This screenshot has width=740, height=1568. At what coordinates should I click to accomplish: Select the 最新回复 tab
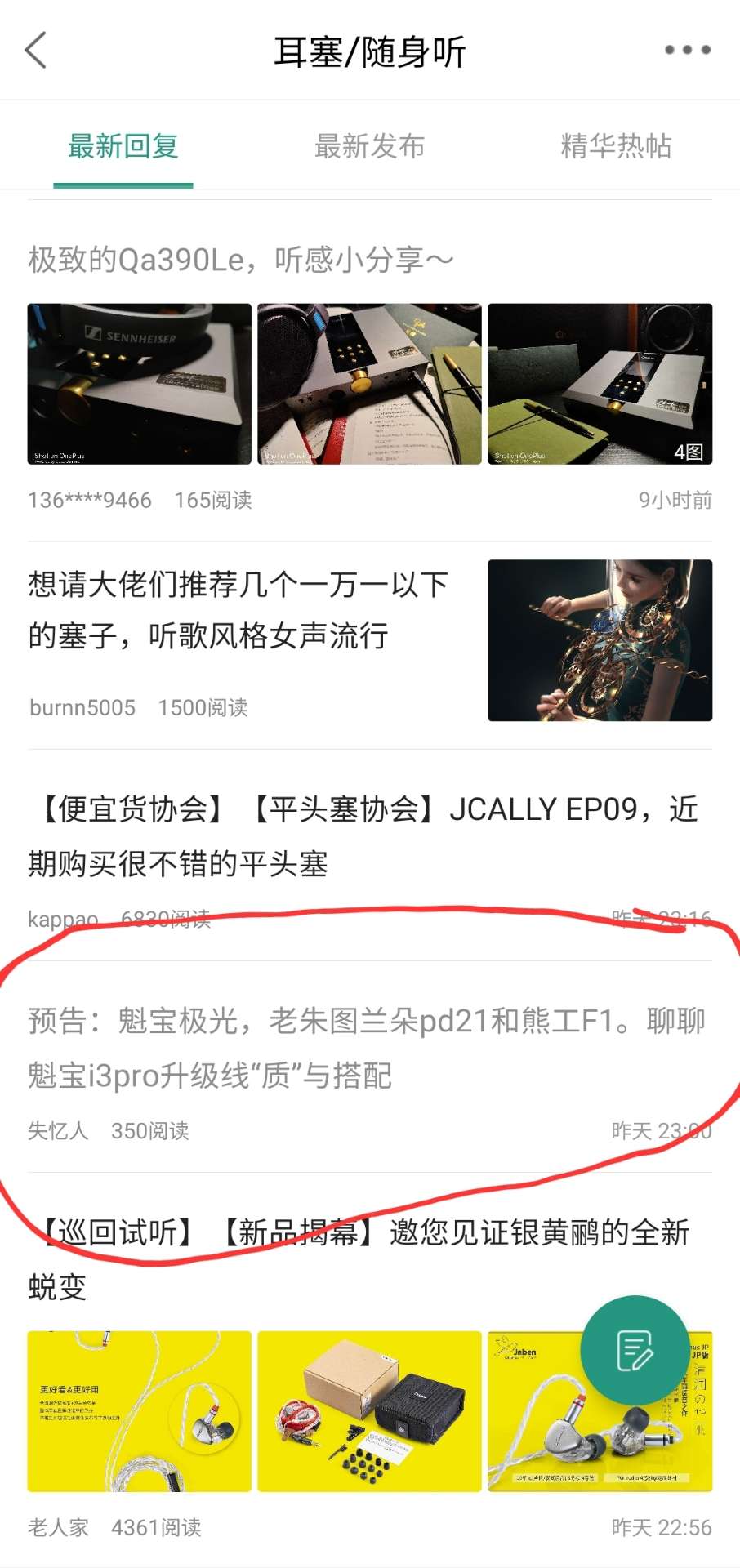[x=123, y=147]
